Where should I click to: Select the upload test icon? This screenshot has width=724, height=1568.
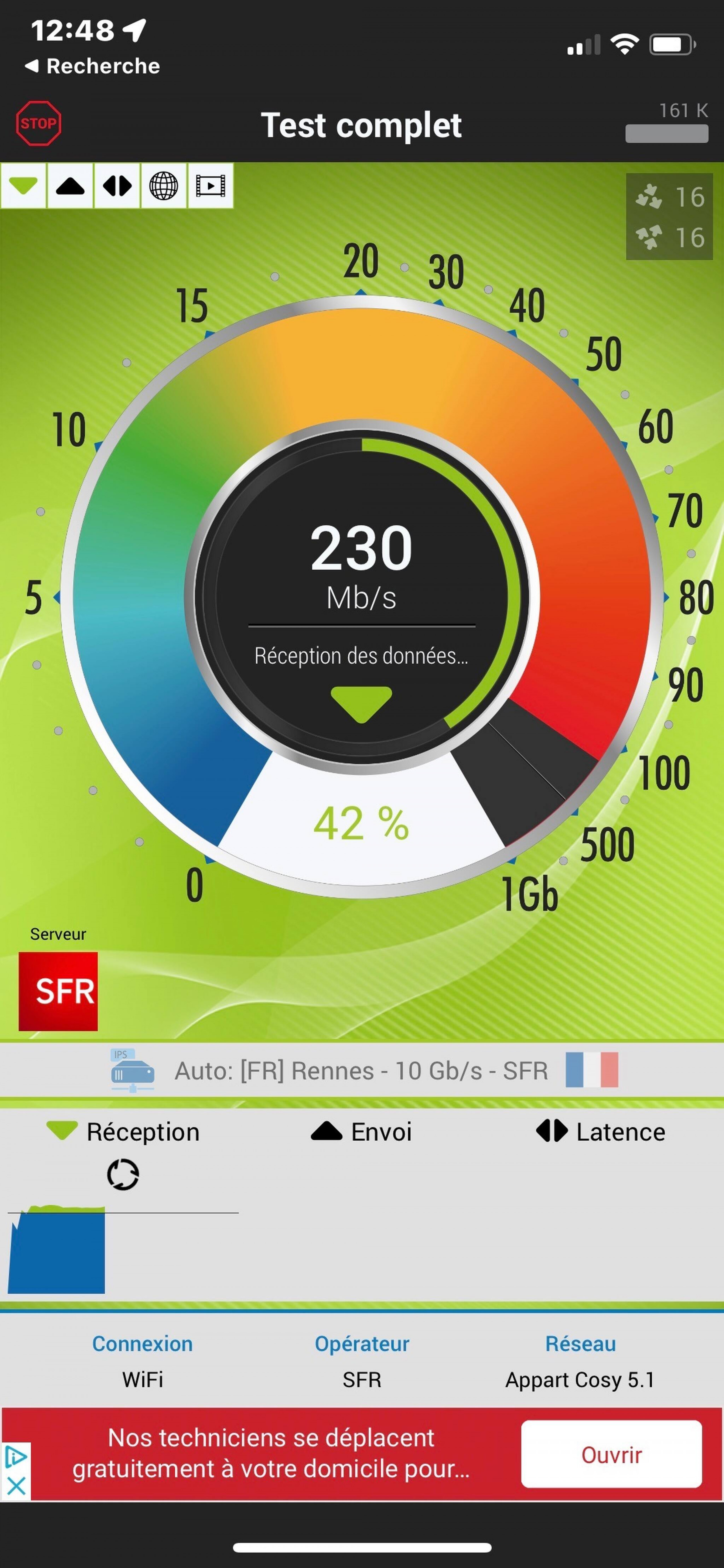pos(70,186)
